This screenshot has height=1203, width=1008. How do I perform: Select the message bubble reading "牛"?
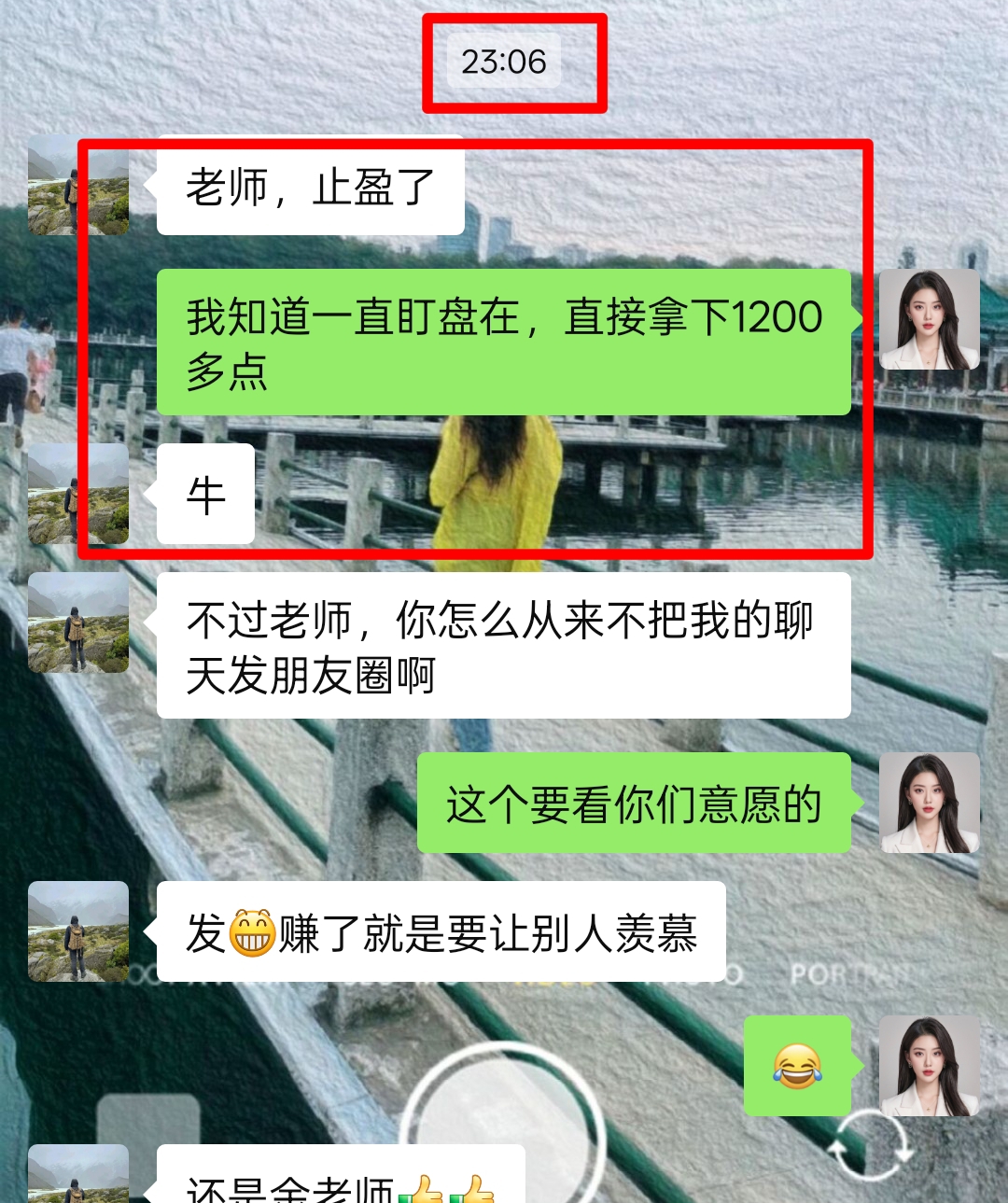pos(204,492)
